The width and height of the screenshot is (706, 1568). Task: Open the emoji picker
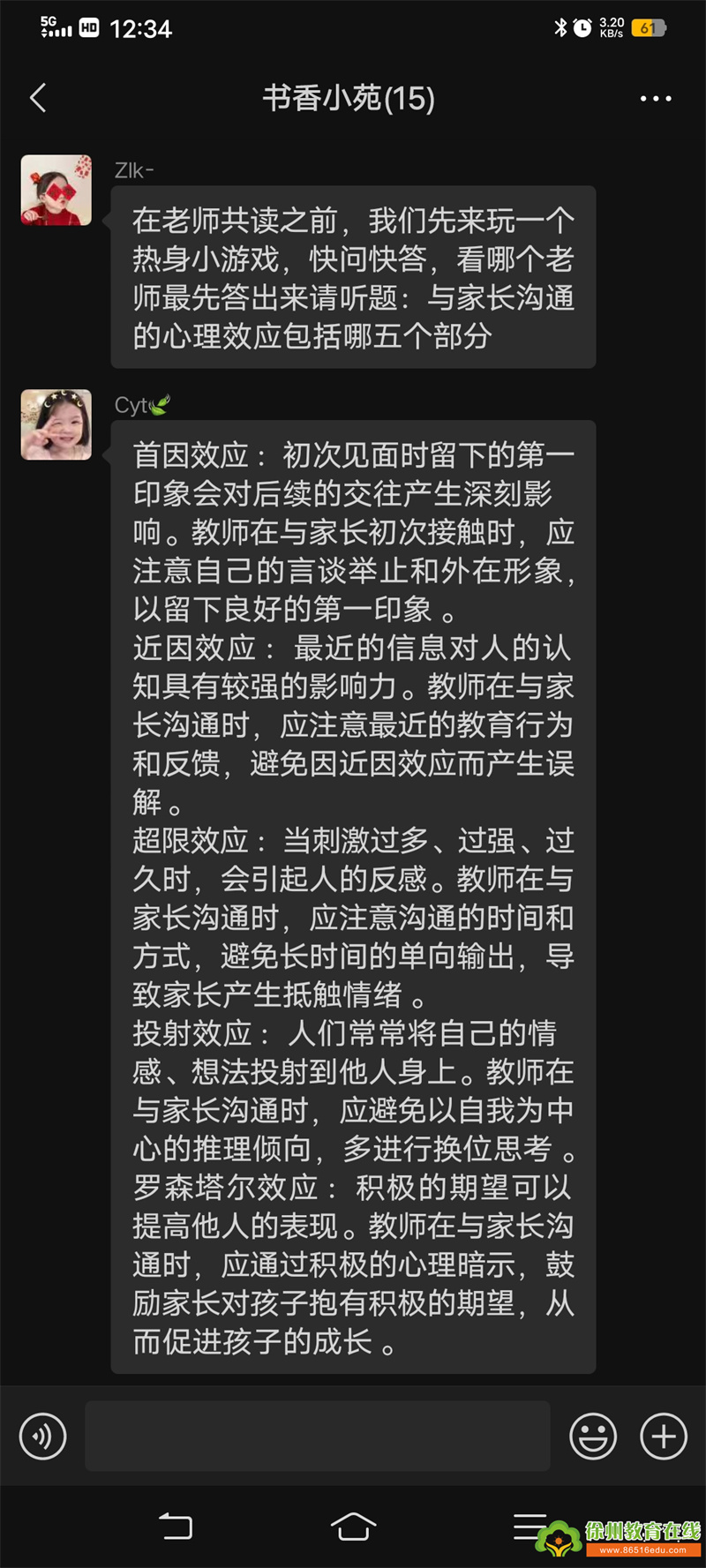(593, 1437)
